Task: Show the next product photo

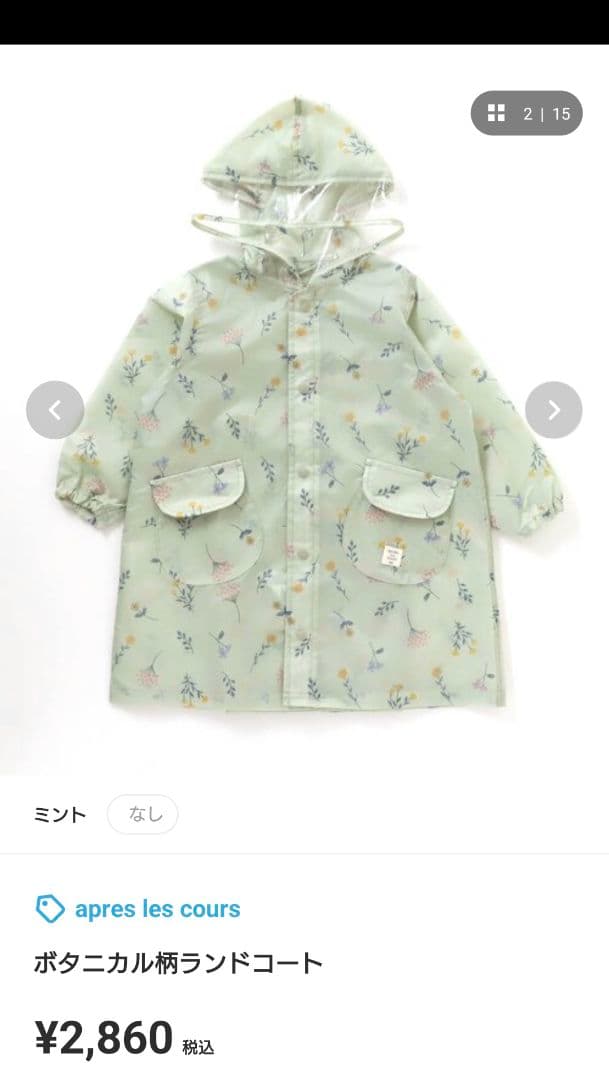Action: point(553,410)
